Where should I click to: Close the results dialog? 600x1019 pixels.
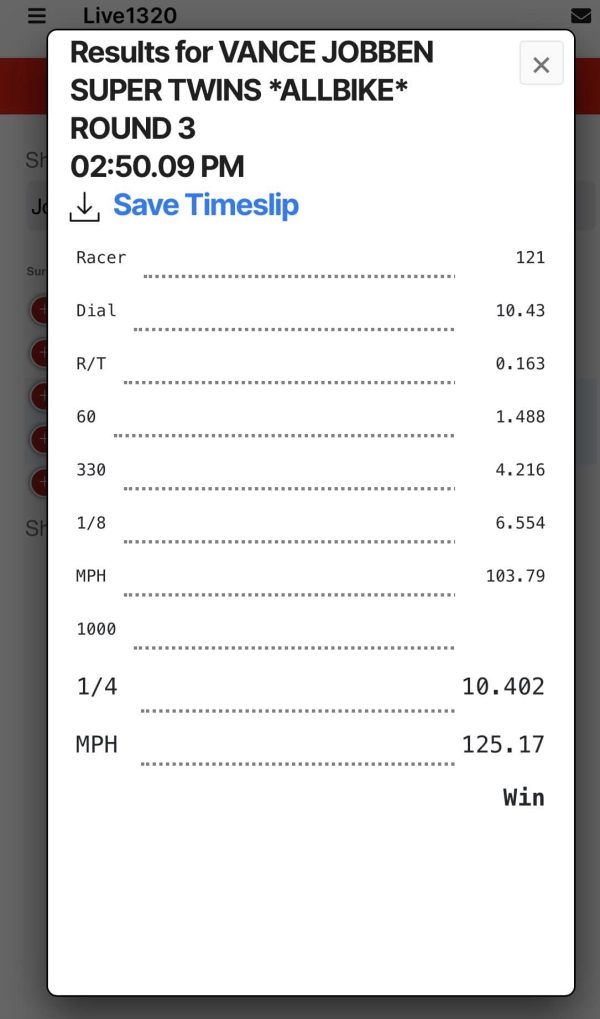point(541,65)
